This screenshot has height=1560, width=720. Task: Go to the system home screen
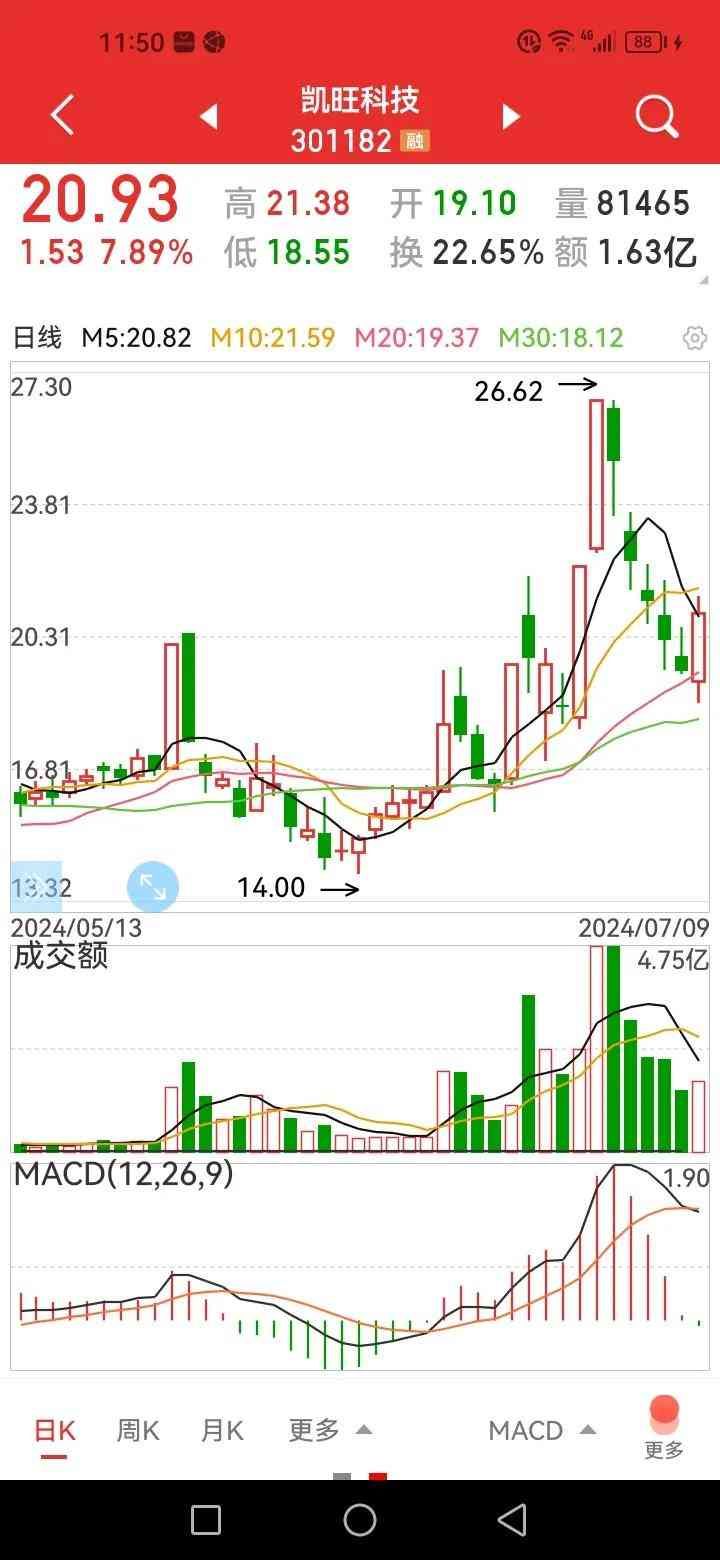360,1520
